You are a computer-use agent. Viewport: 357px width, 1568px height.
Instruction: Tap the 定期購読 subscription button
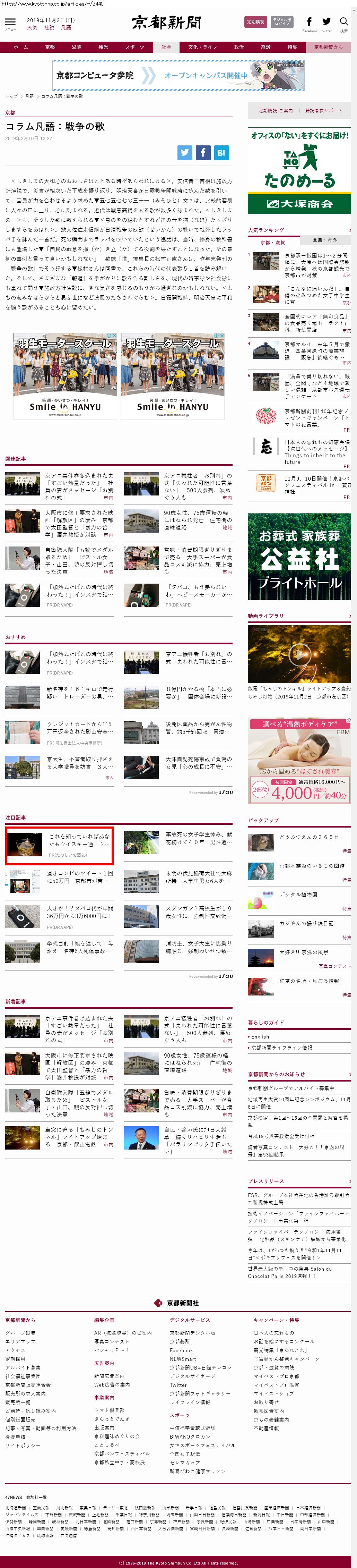(255, 22)
